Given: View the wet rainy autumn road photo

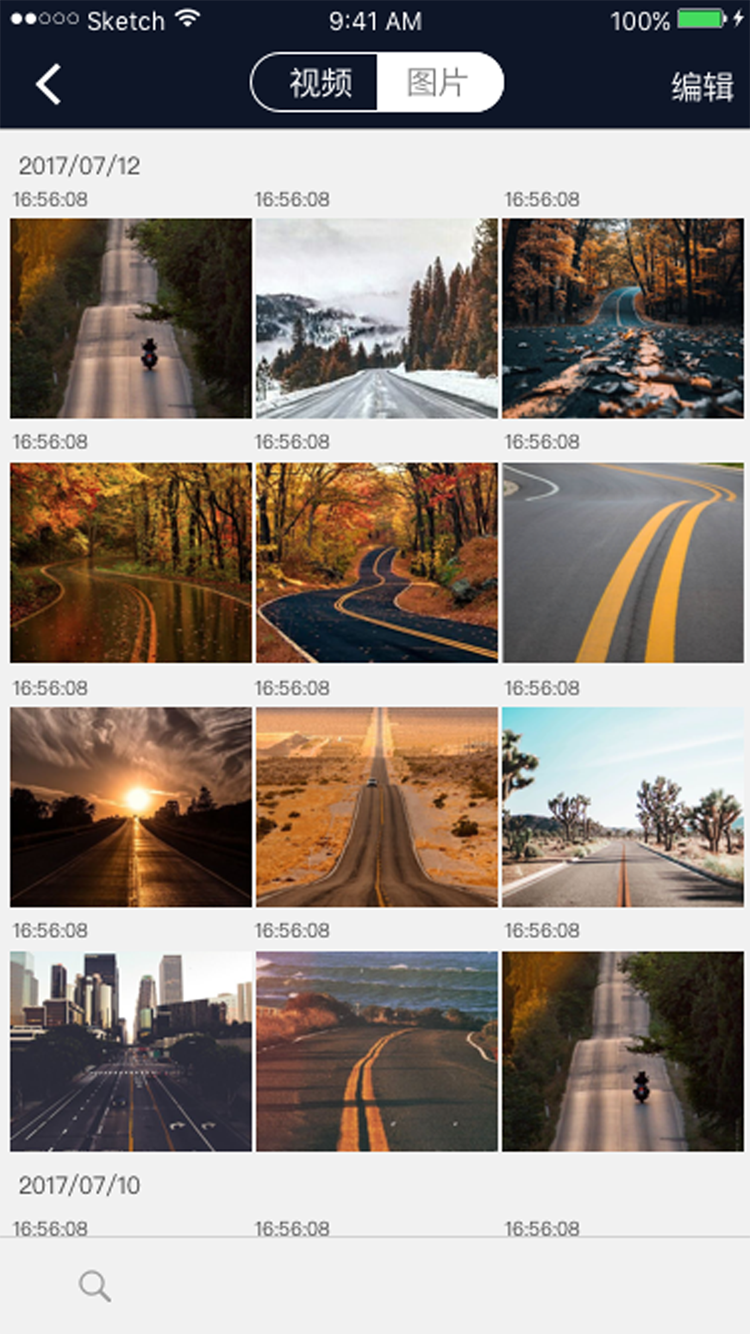Looking at the screenshot, I should (x=131, y=562).
